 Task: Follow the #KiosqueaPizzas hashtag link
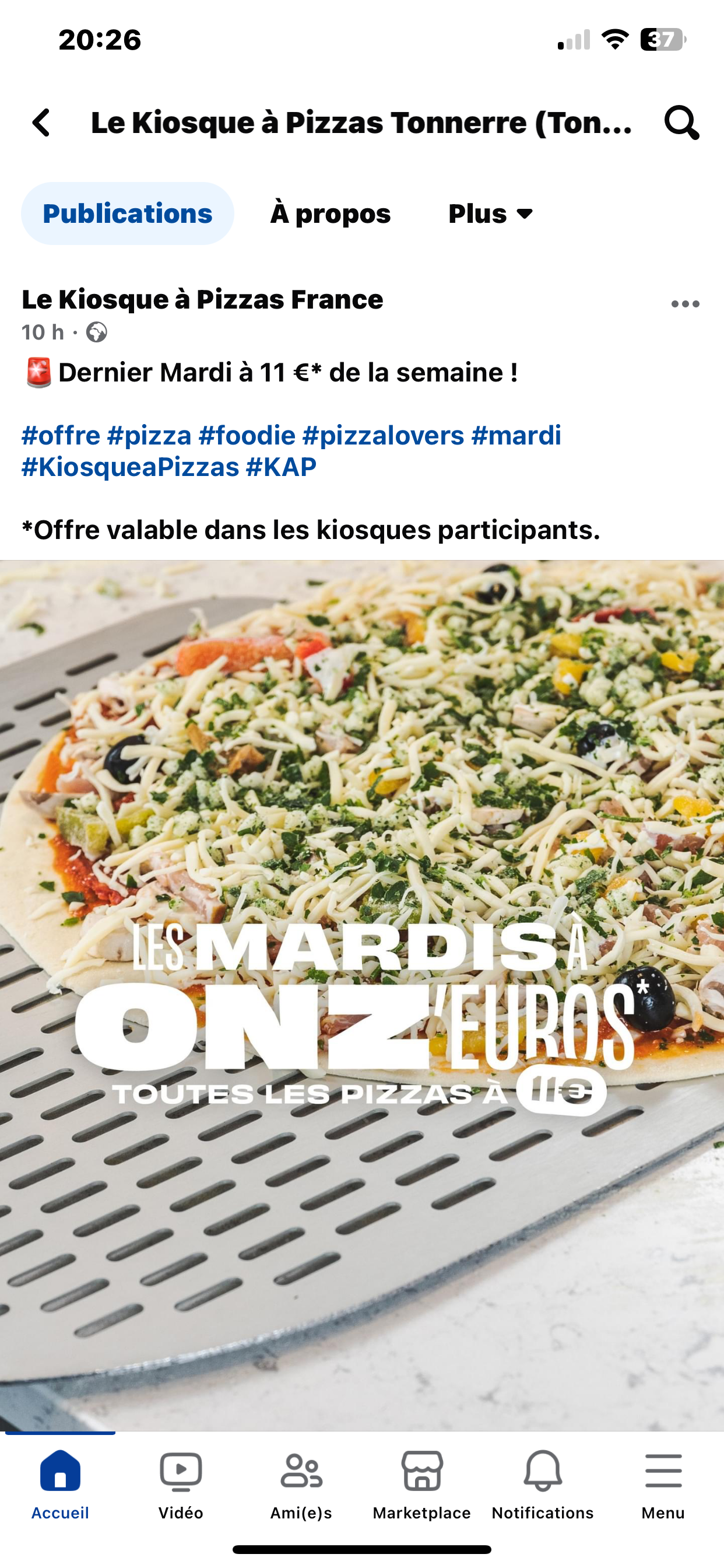tap(130, 467)
